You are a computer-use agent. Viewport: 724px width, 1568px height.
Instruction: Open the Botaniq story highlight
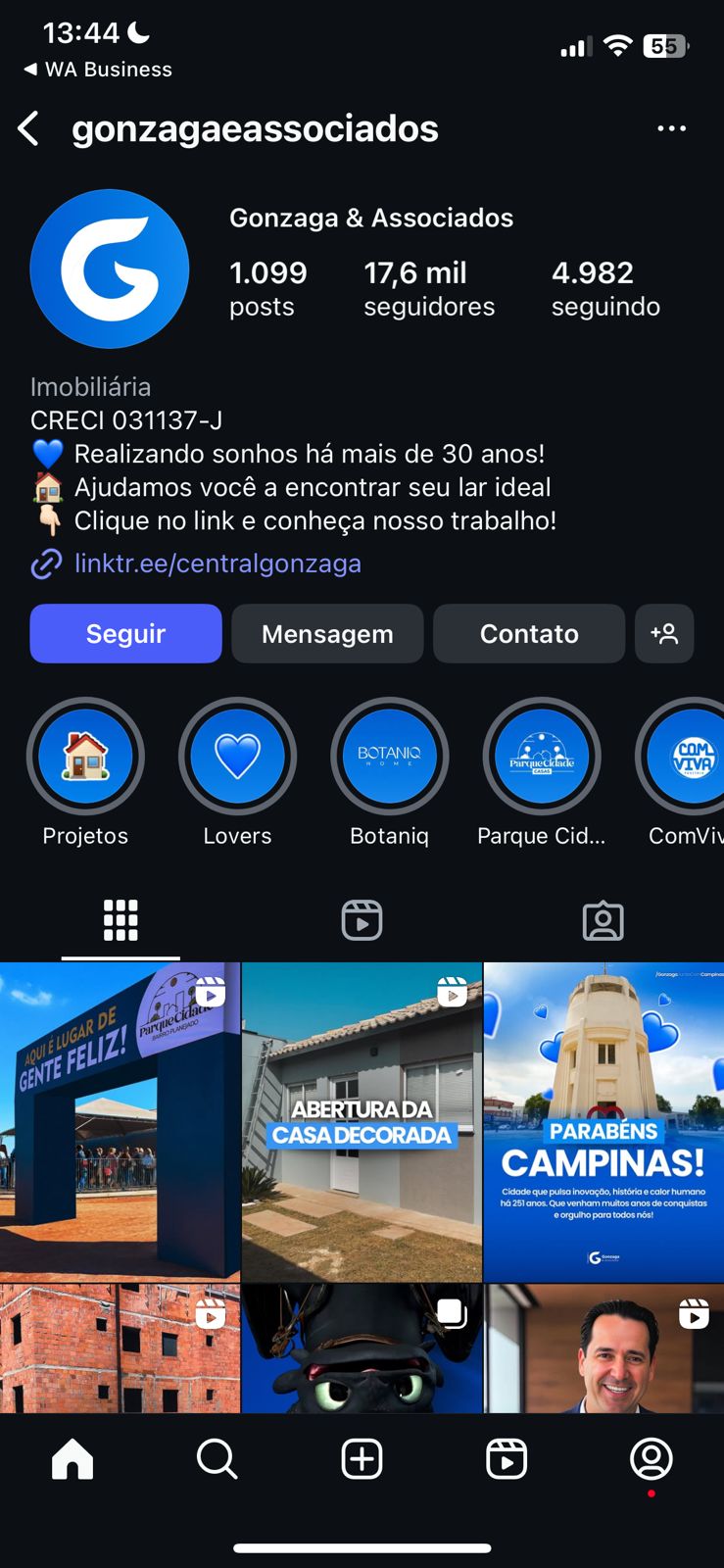(389, 756)
